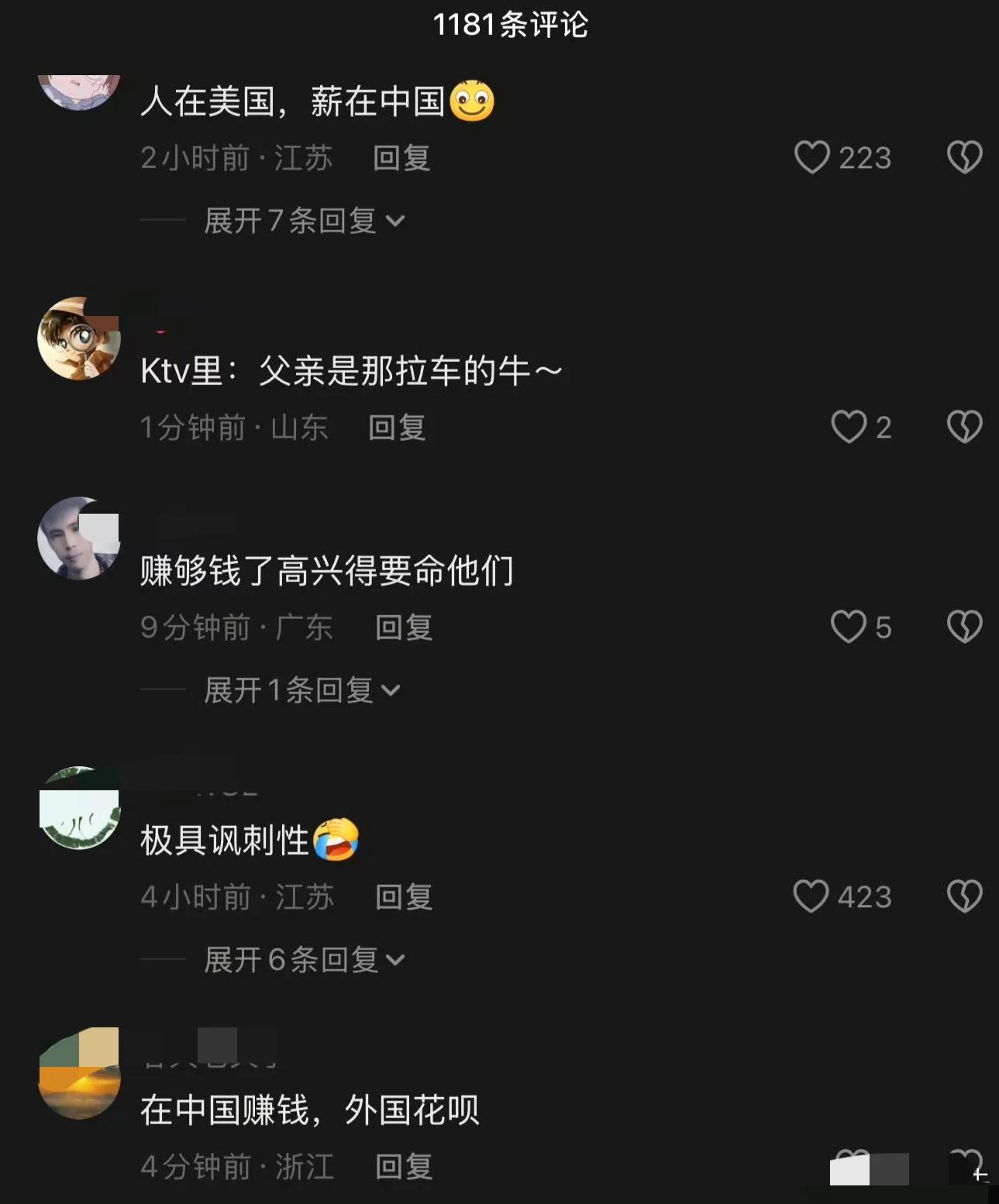Dislike the comment 极具讽刺性
999x1204 pixels.
click(x=964, y=896)
